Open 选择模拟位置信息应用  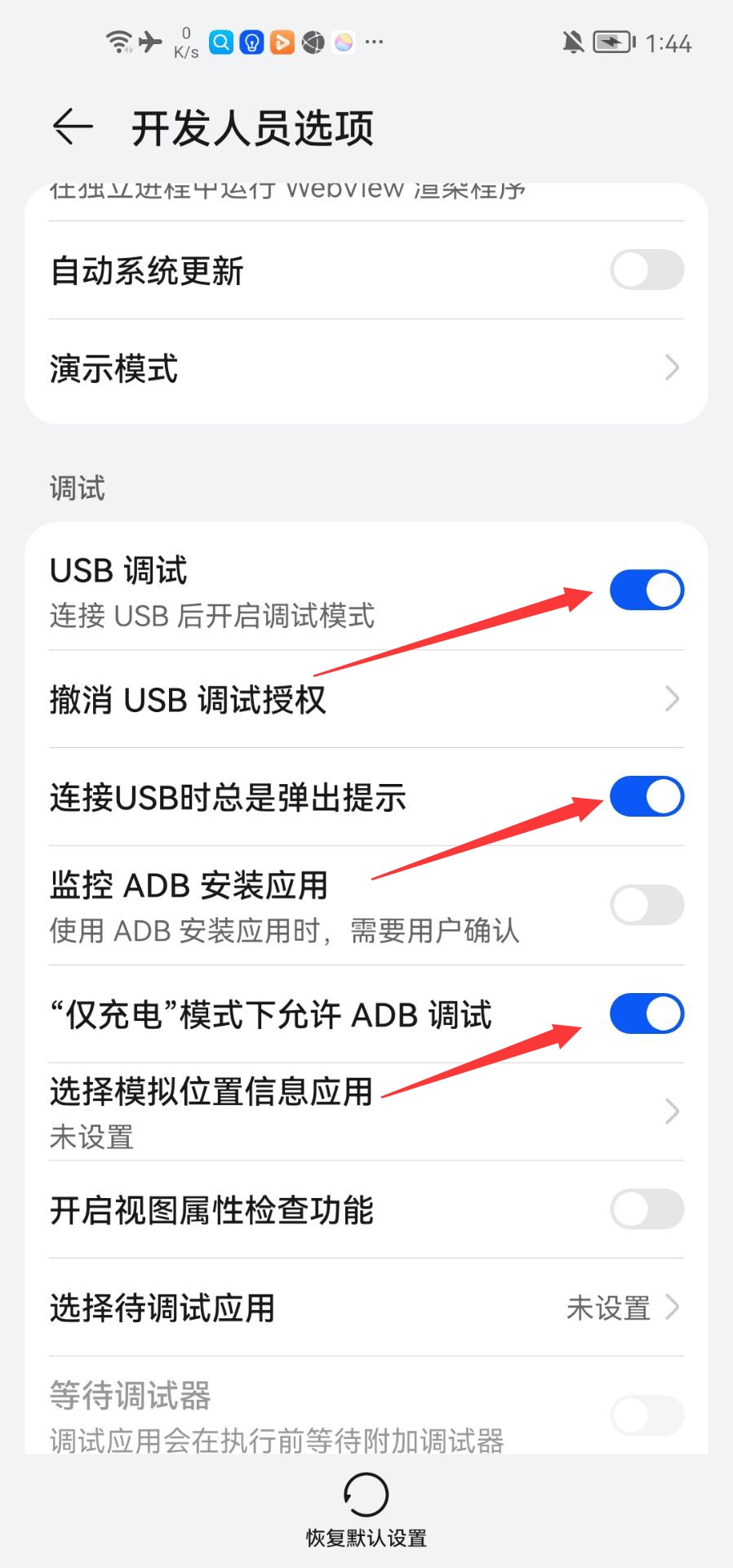[366, 1111]
